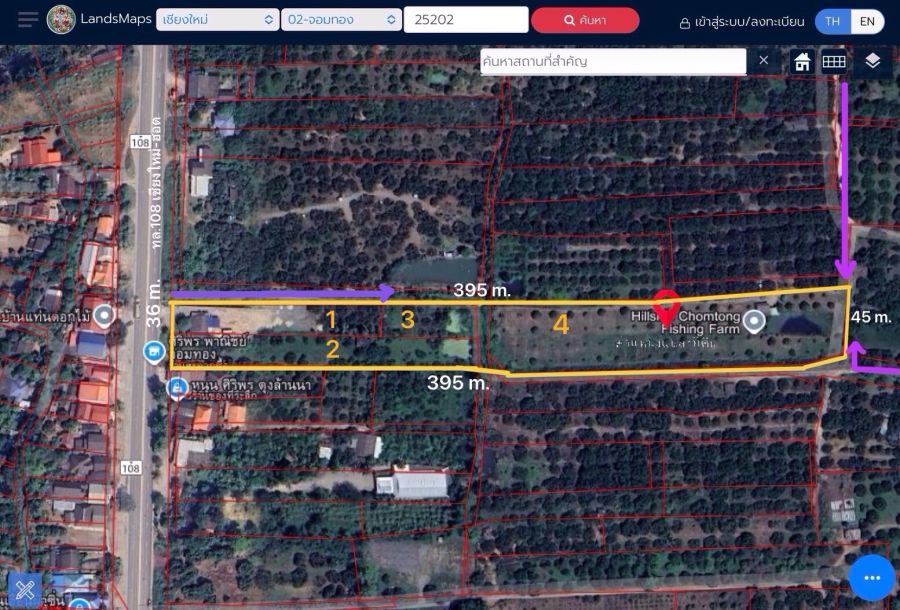Open the measuring tool icon
Viewport: 900px width, 610px height.
tap(26, 589)
